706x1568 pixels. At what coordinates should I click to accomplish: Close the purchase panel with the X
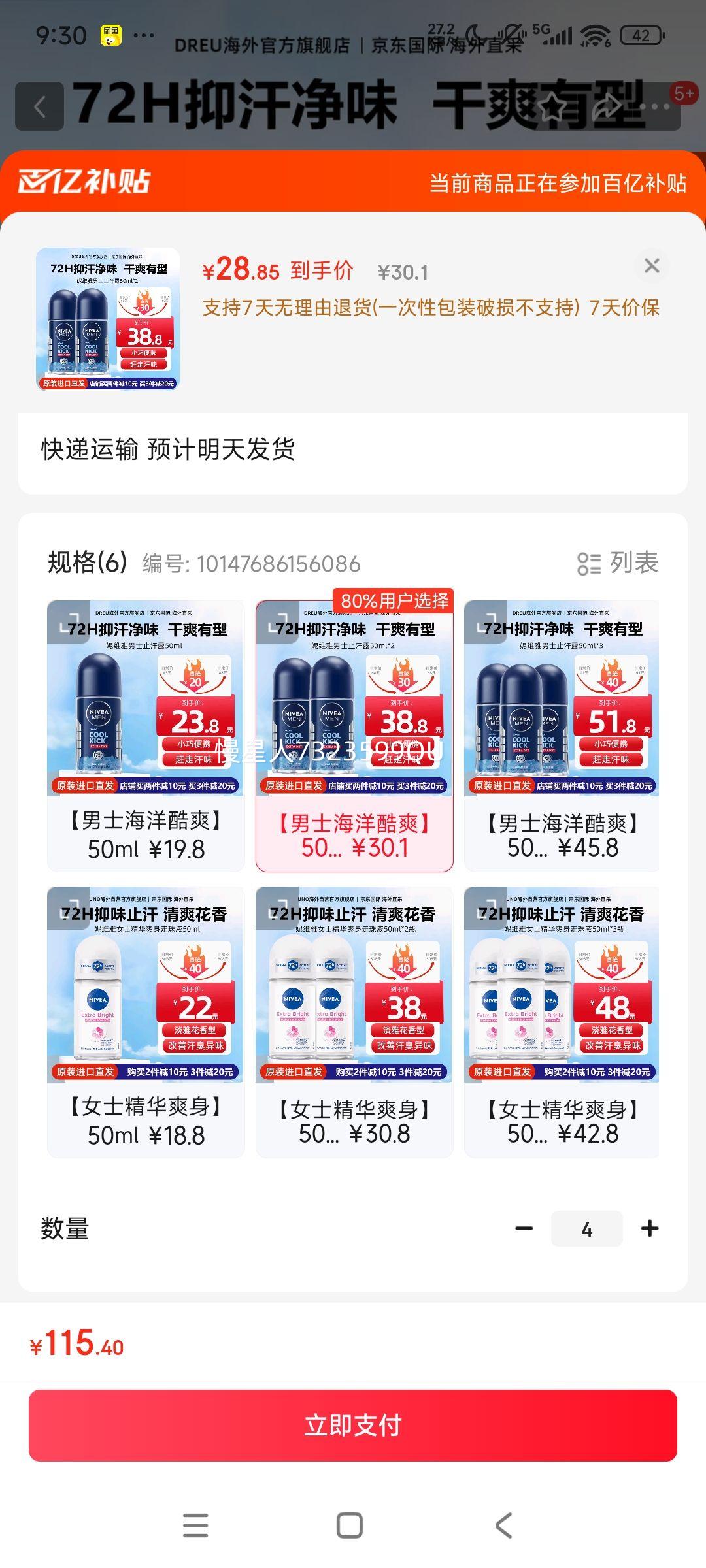pyautogui.click(x=652, y=265)
